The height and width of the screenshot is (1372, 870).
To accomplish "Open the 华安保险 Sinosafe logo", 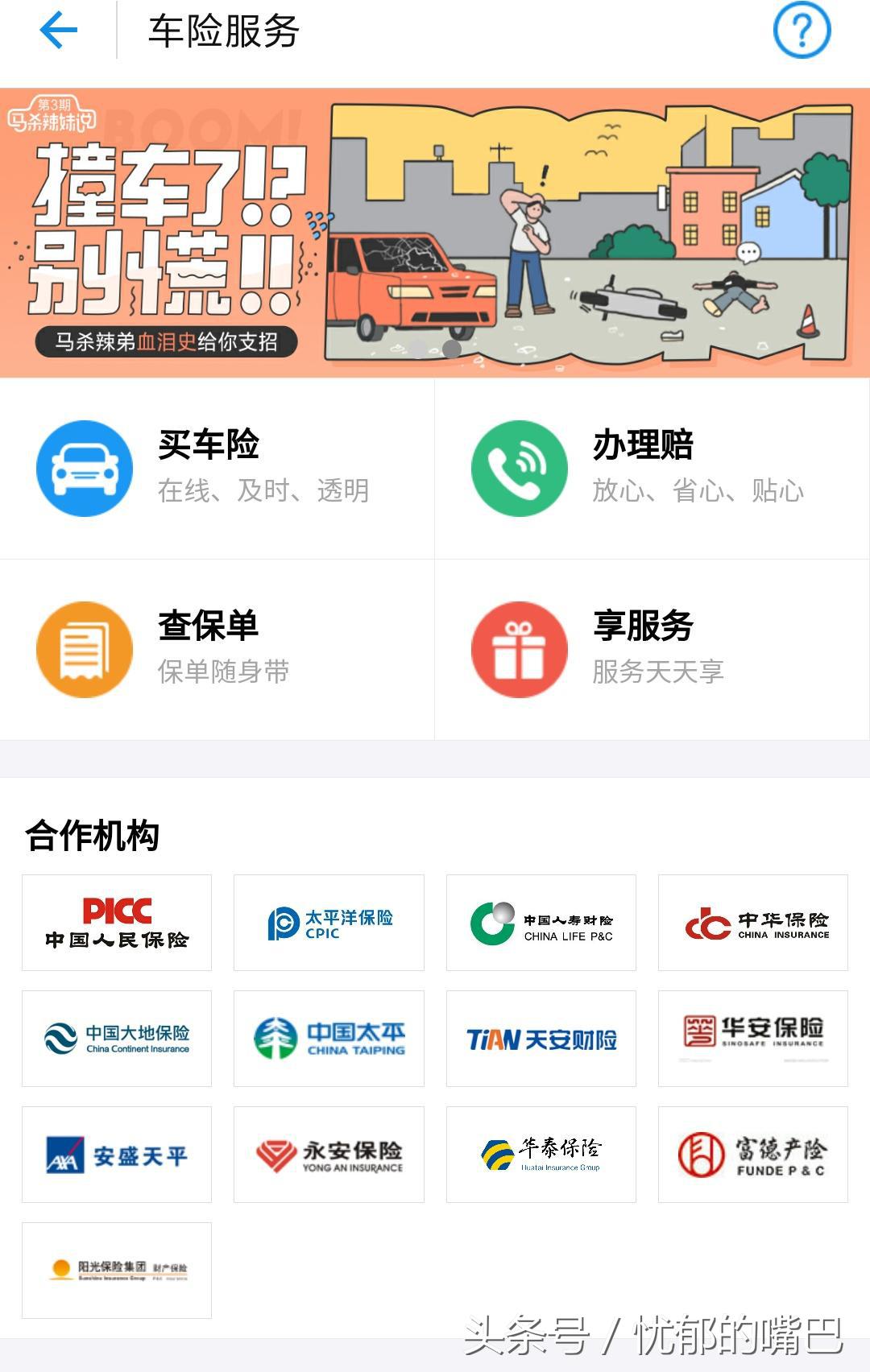I will click(752, 1038).
